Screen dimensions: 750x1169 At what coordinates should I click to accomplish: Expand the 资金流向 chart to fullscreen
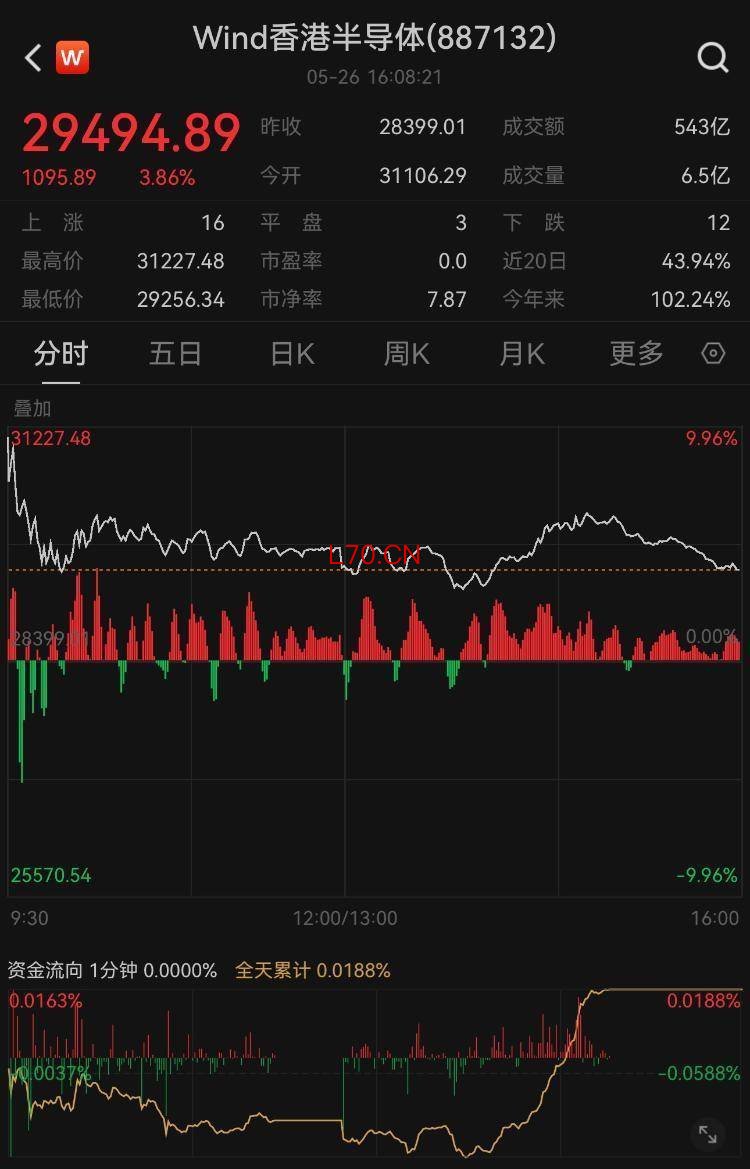[708, 1135]
